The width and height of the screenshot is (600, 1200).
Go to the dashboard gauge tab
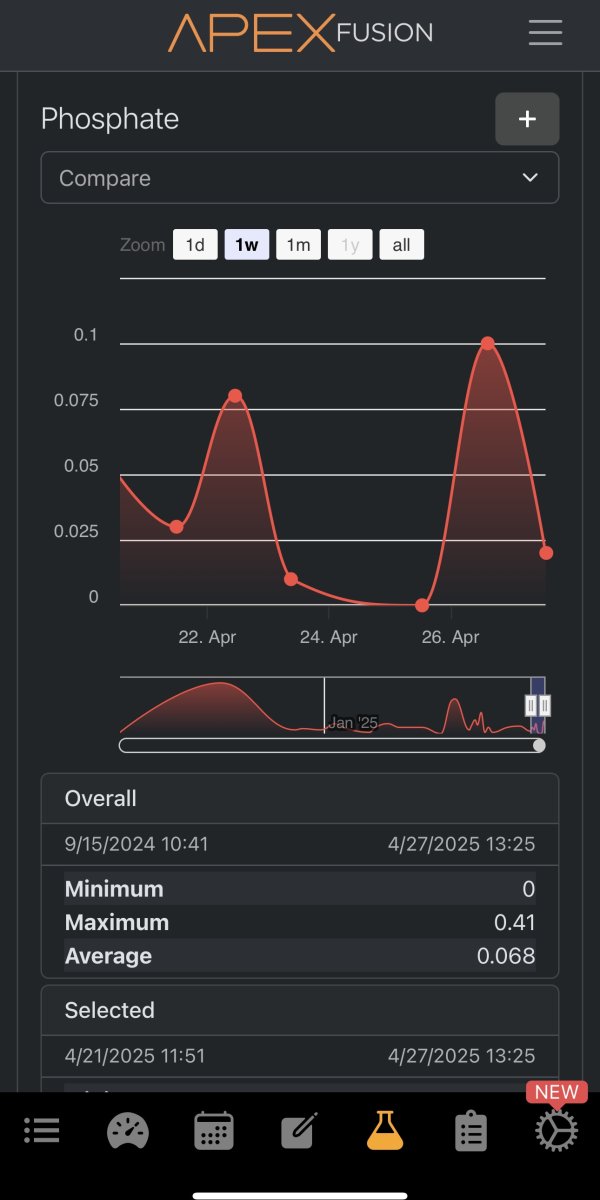pyautogui.click(x=128, y=1131)
